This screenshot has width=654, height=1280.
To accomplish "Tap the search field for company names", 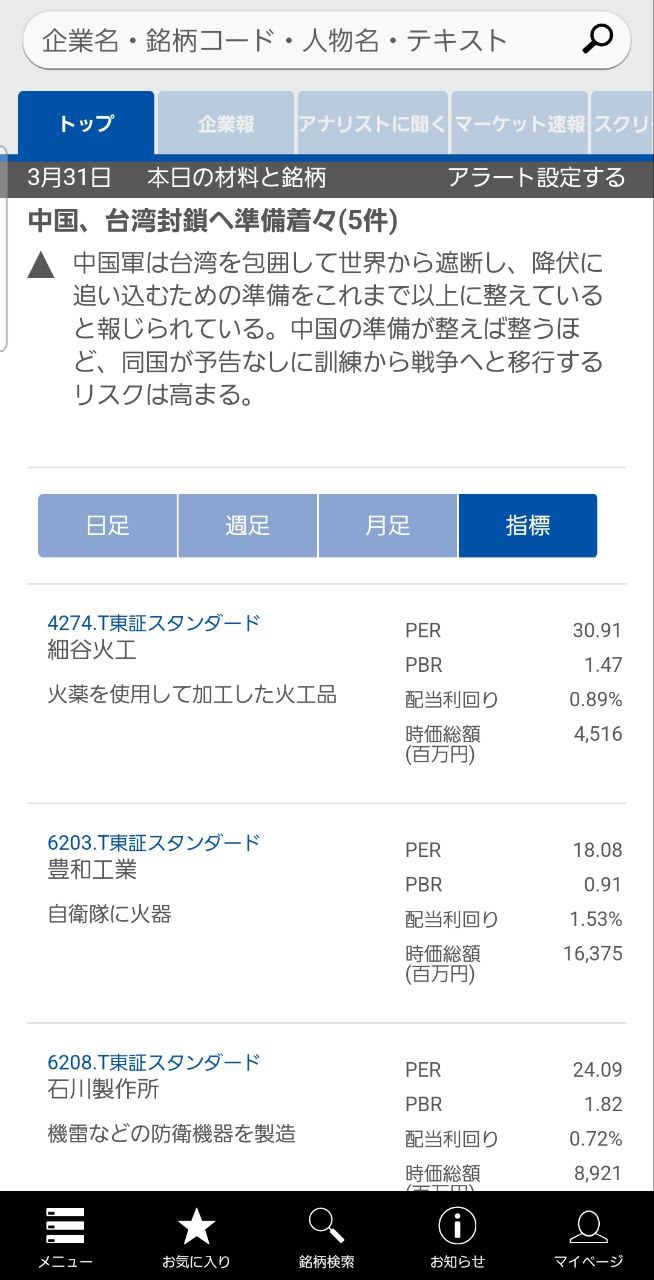I will 326,40.
